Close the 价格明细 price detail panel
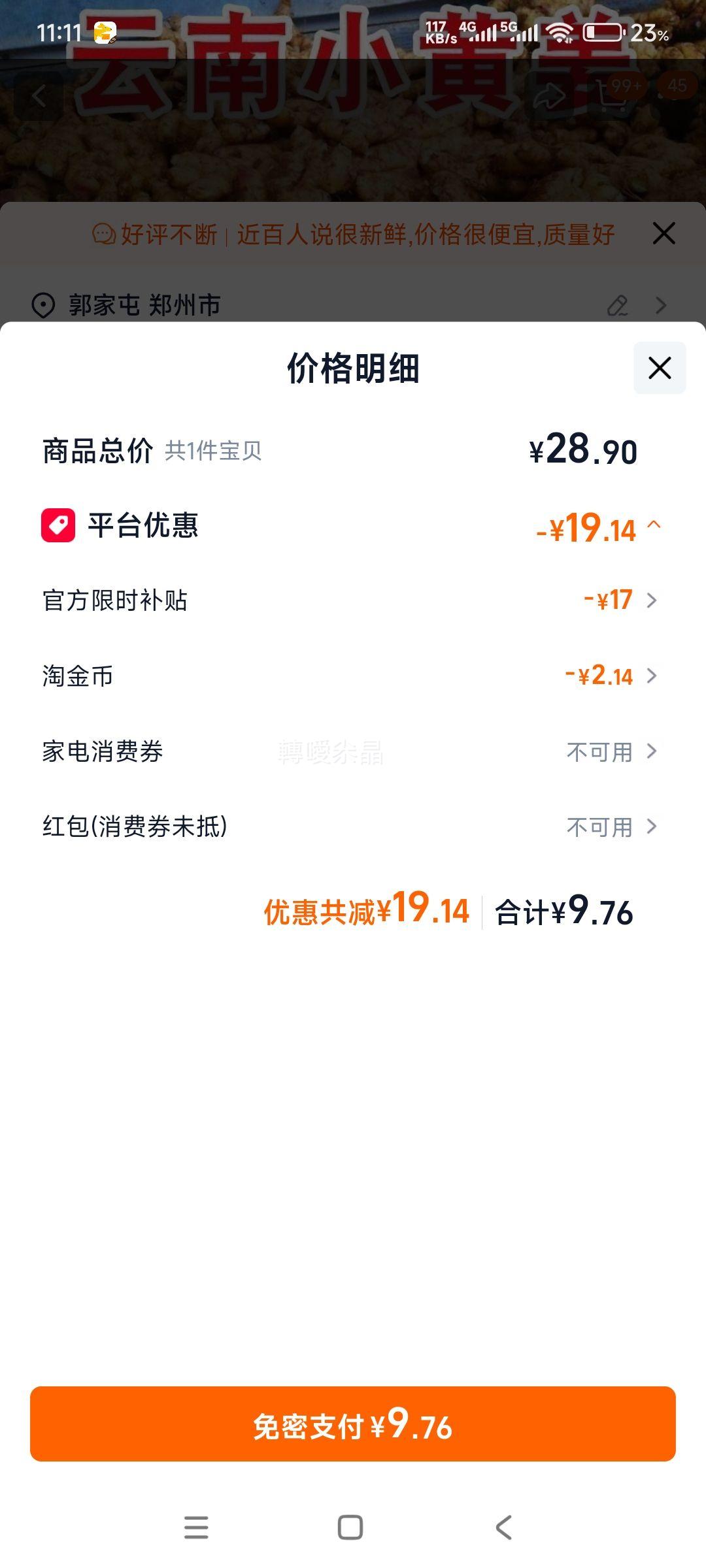 658,368
